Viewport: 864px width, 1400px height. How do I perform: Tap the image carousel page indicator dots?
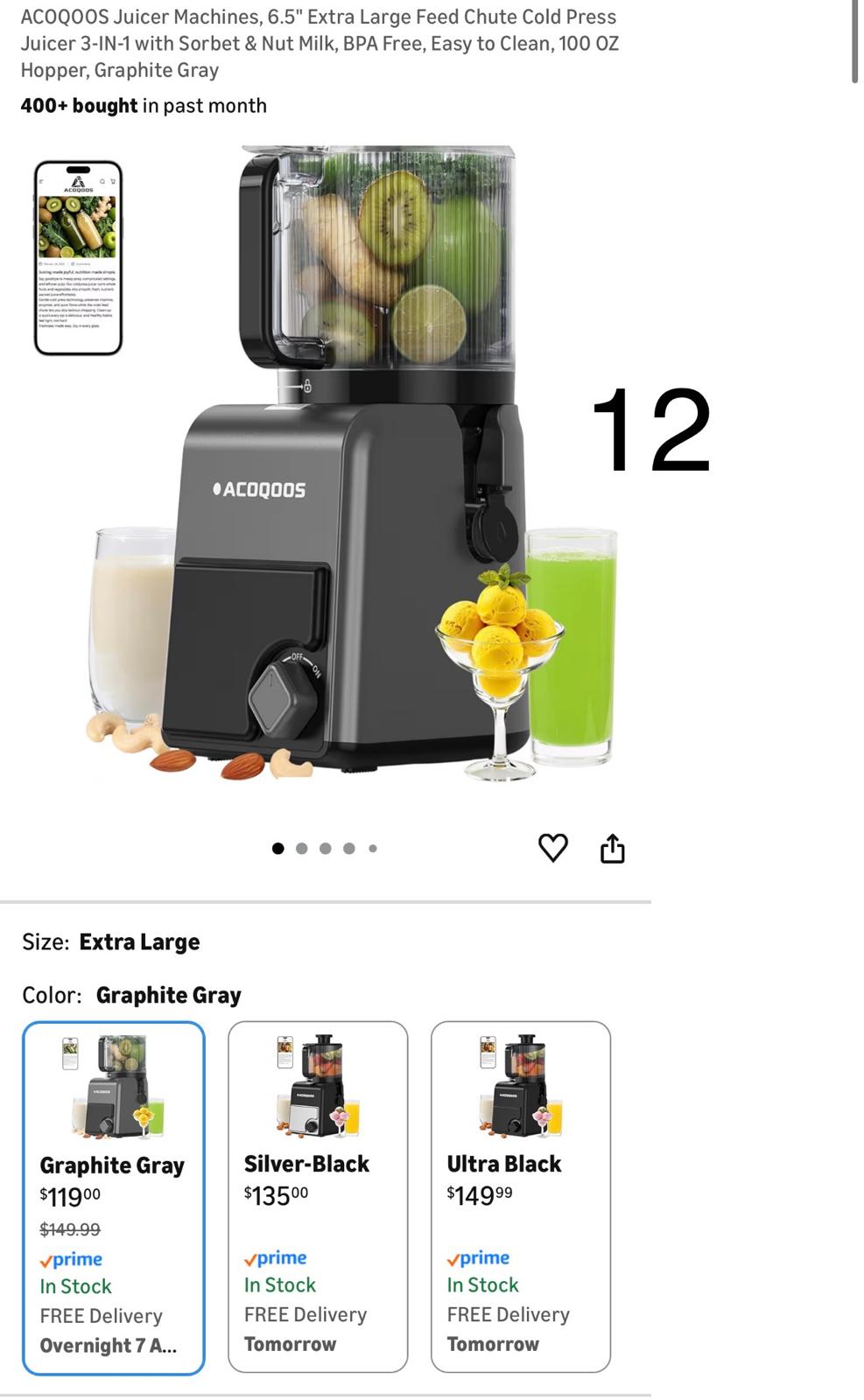tap(325, 848)
